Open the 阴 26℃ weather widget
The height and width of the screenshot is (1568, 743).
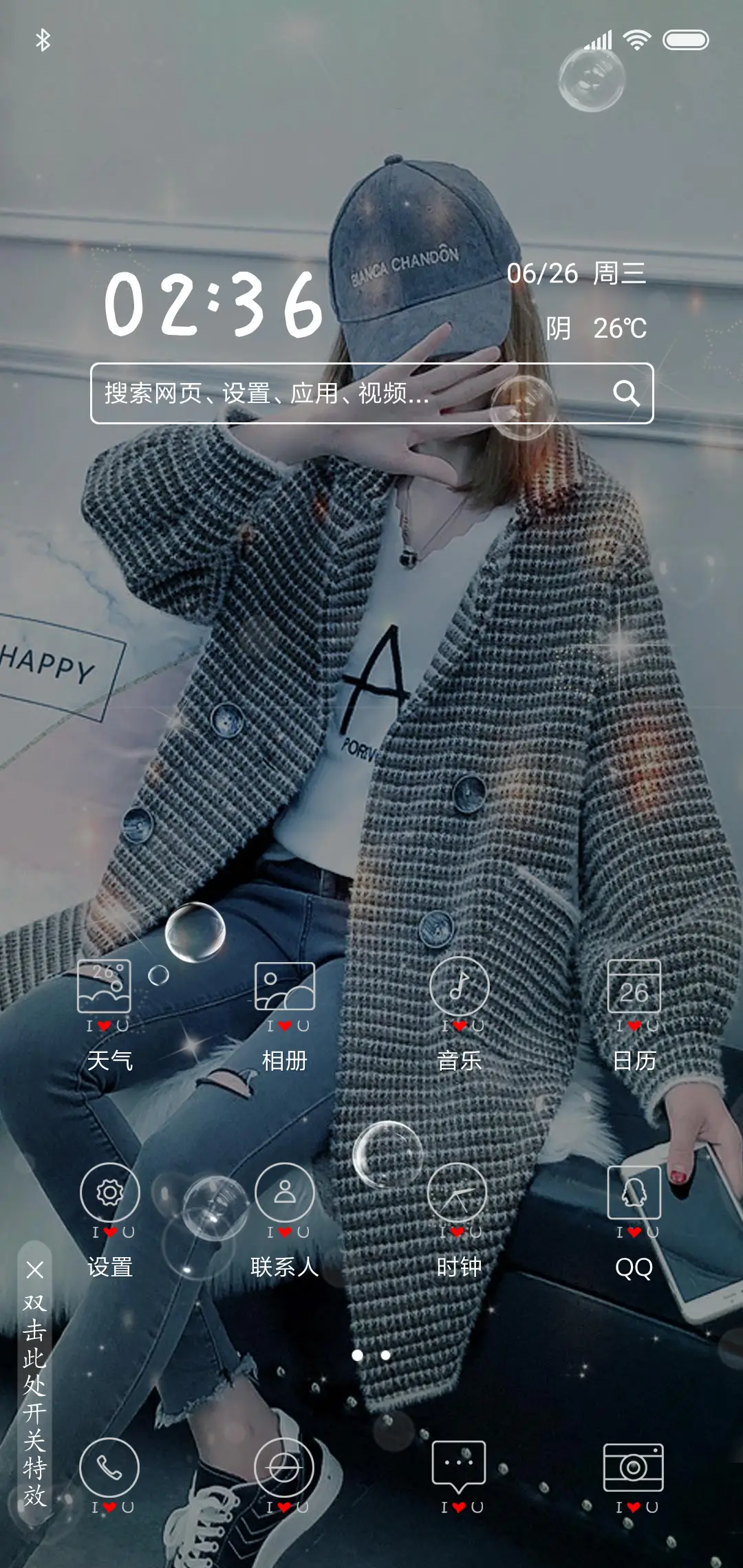596,329
